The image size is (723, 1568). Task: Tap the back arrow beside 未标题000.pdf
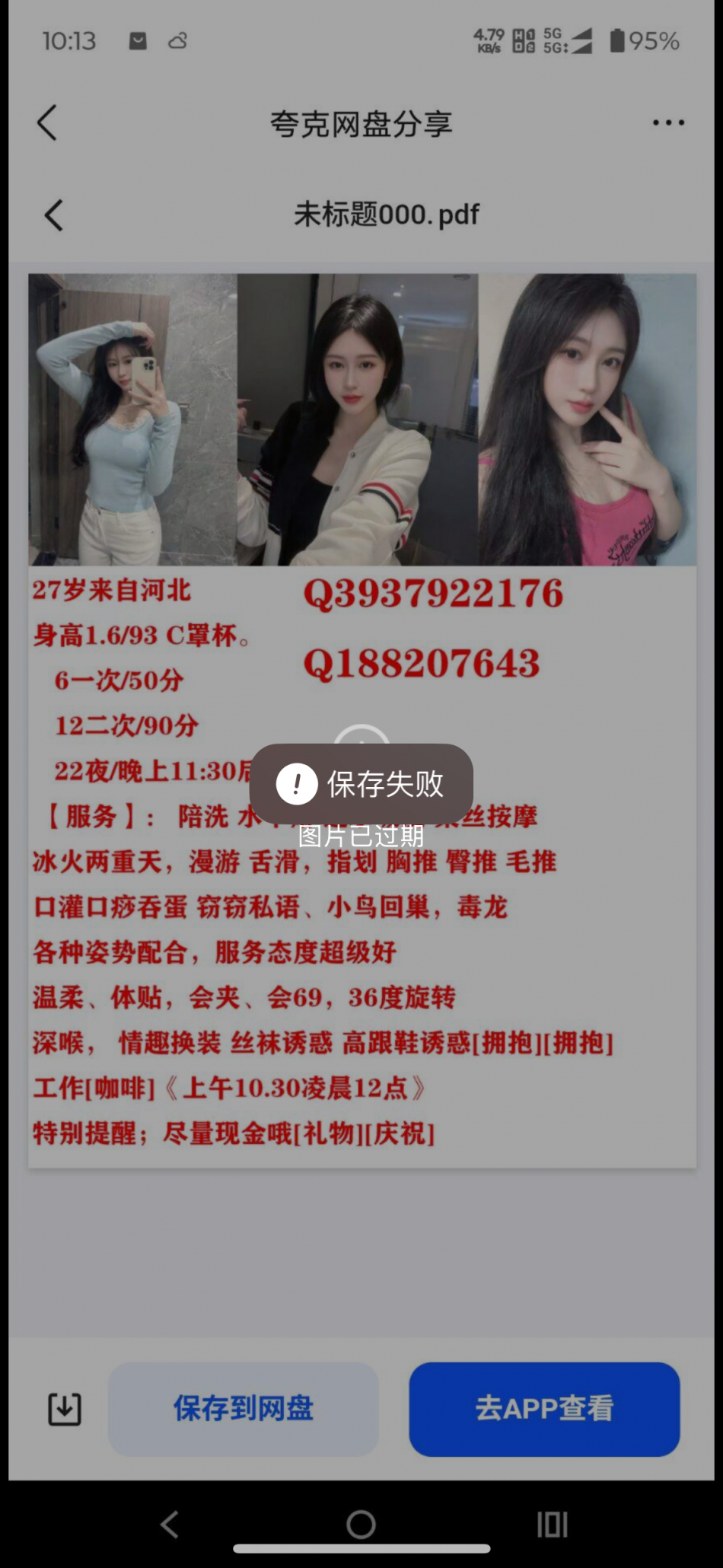pyautogui.click(x=53, y=215)
